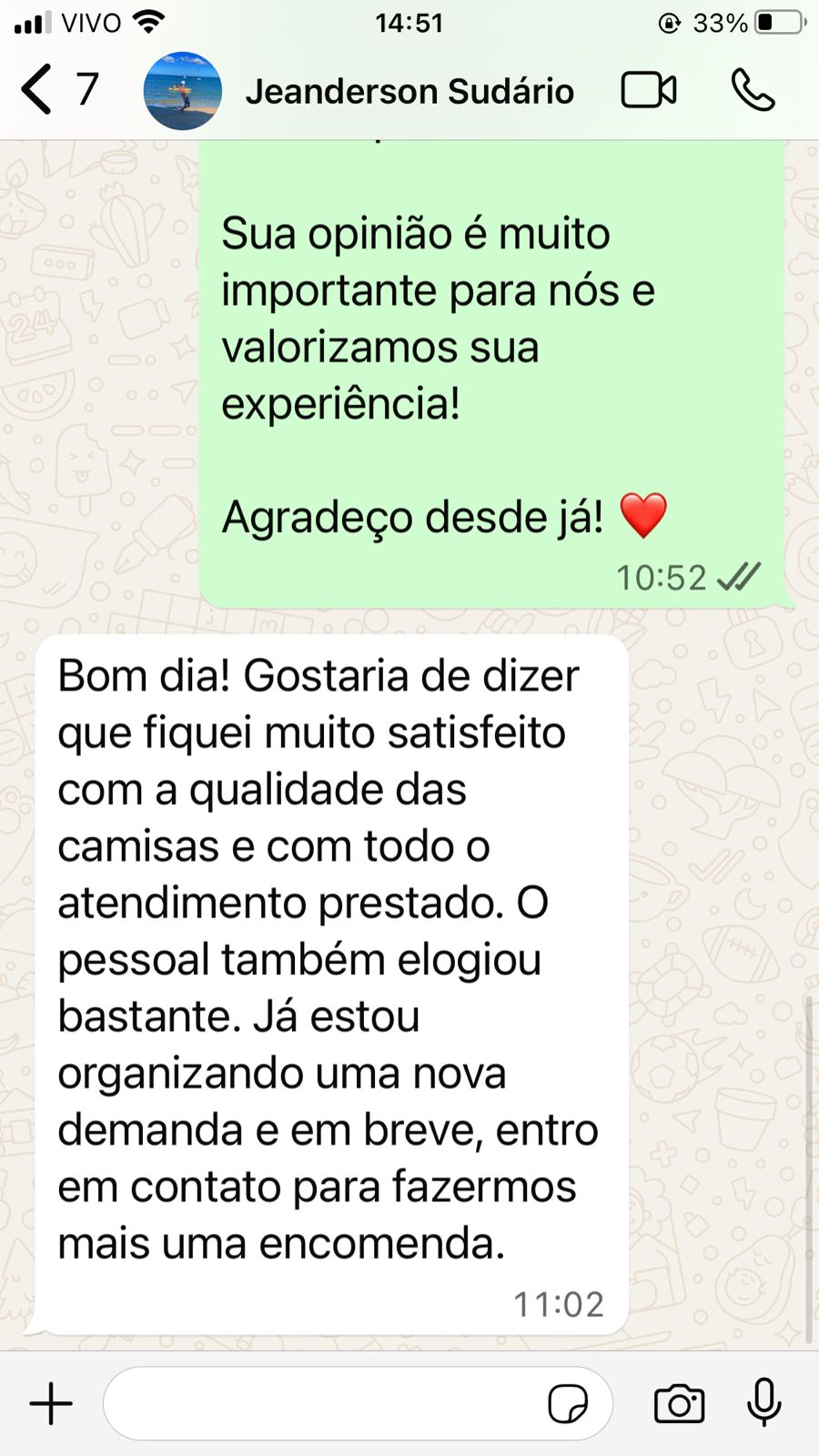The width and height of the screenshot is (819, 1456).
Task: Open the attachment plus menu
Action: [51, 1403]
